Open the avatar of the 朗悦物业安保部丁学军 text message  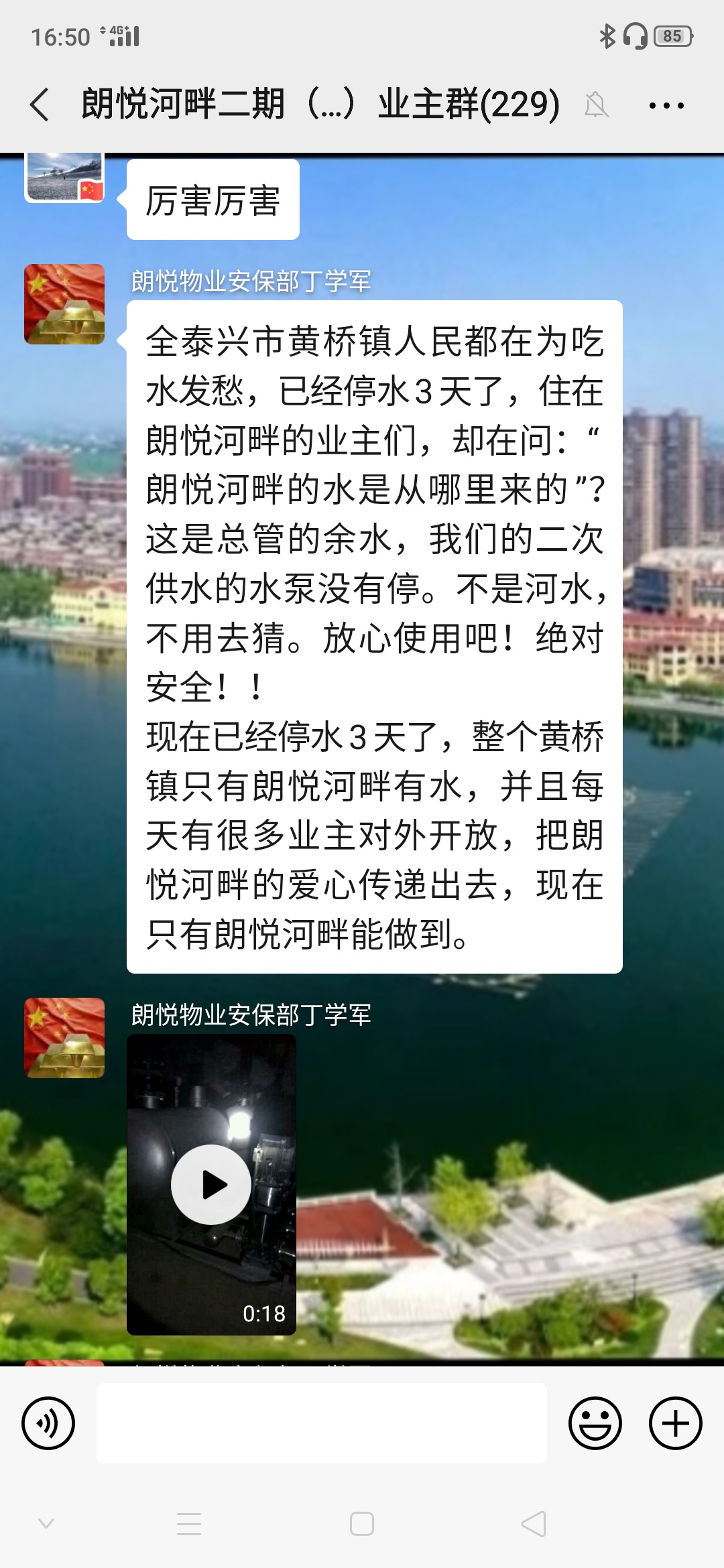pyautogui.click(x=64, y=304)
